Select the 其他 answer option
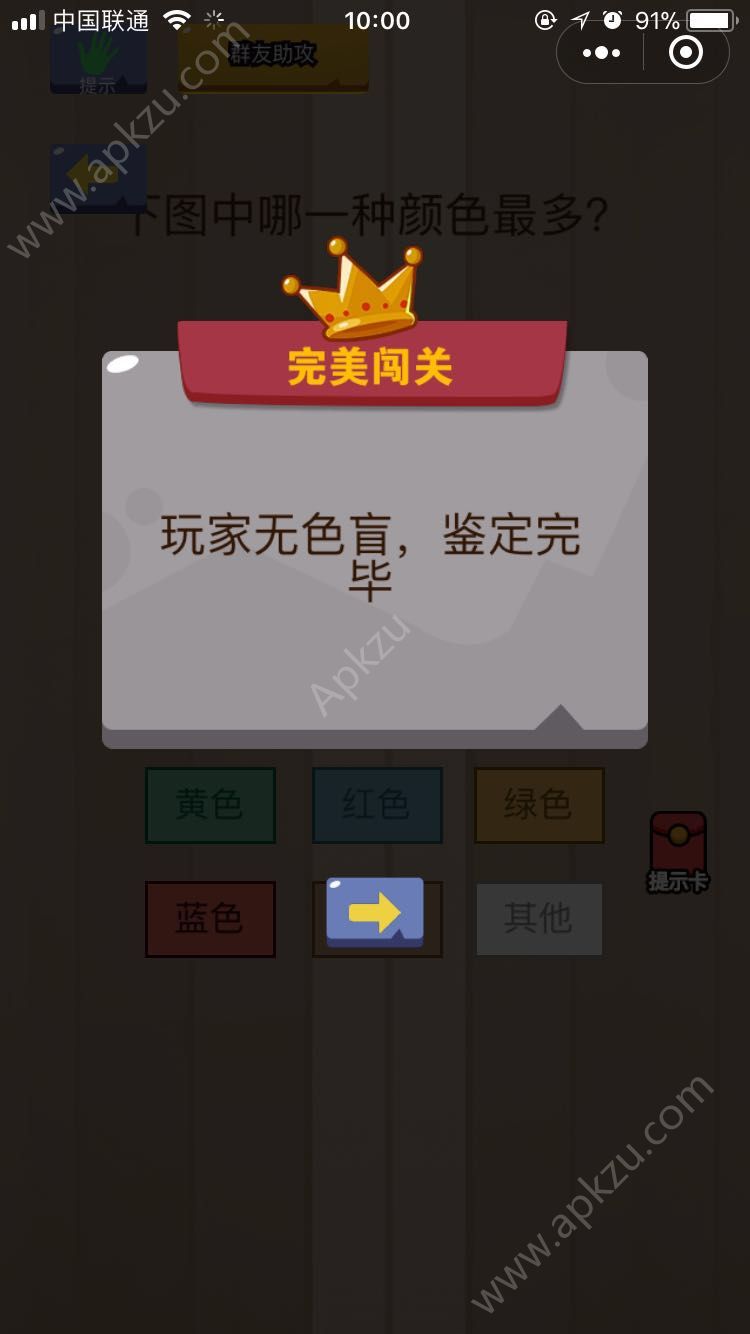Viewport: 750px width, 1334px height. 539,918
